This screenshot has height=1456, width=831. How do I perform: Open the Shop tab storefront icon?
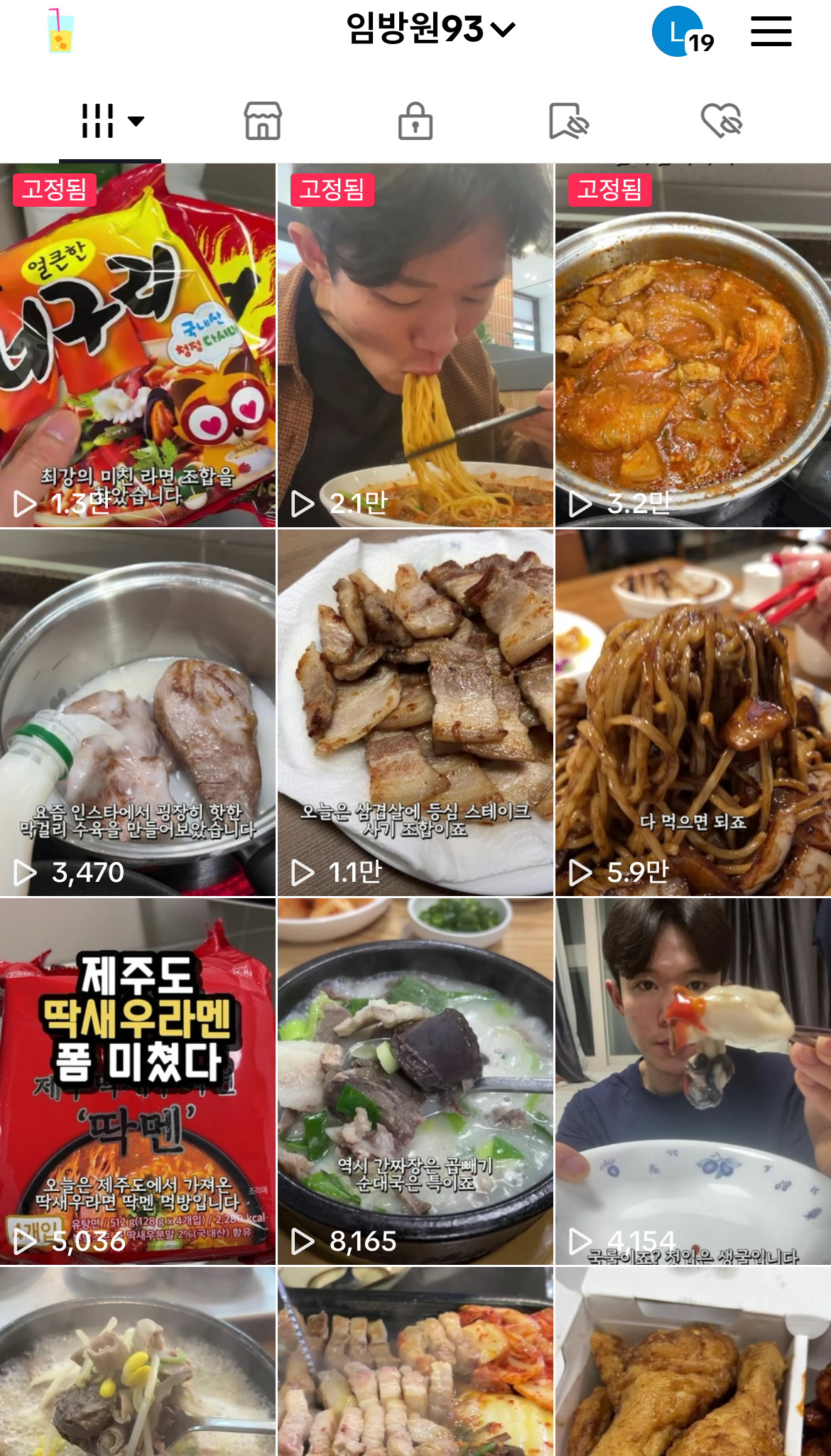tap(264, 119)
